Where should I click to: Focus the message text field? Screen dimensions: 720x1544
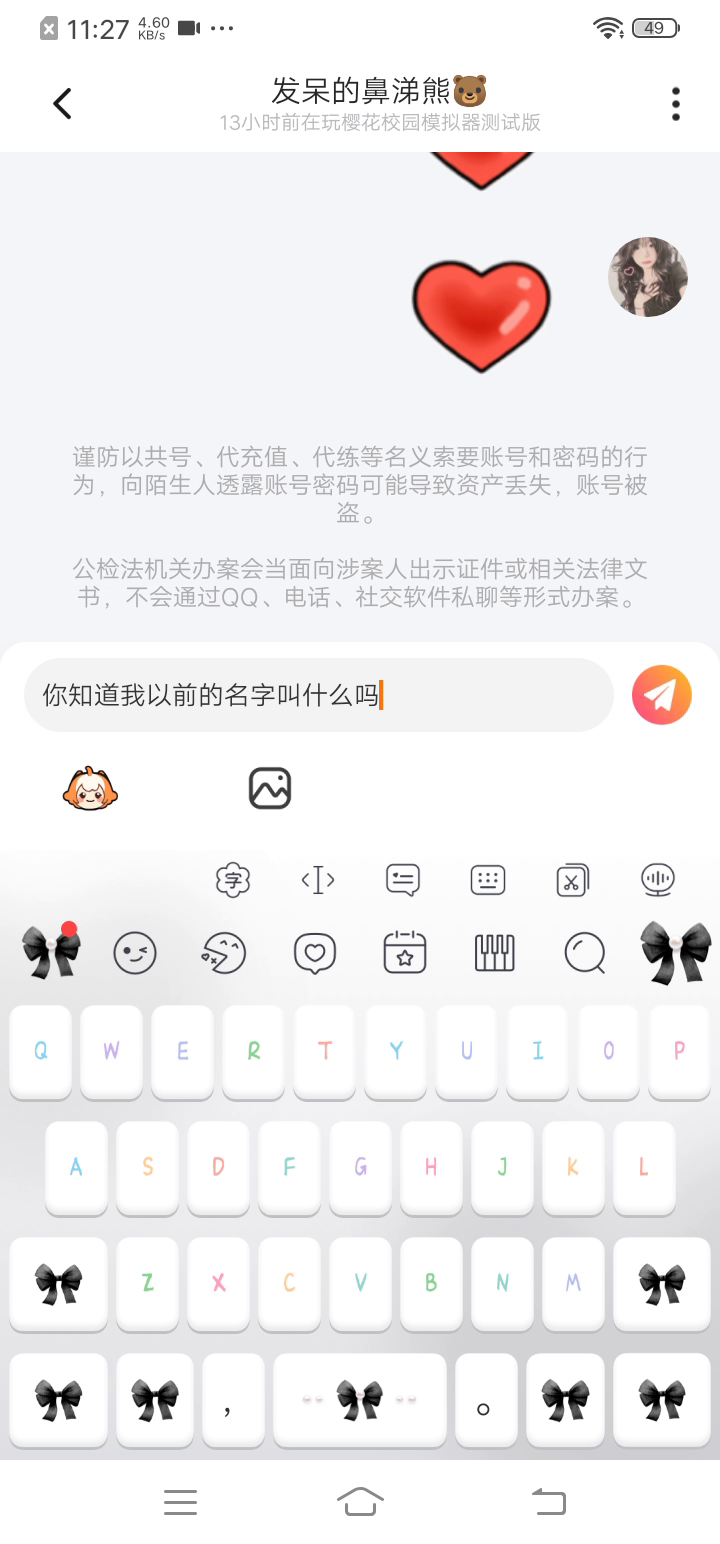click(318, 695)
